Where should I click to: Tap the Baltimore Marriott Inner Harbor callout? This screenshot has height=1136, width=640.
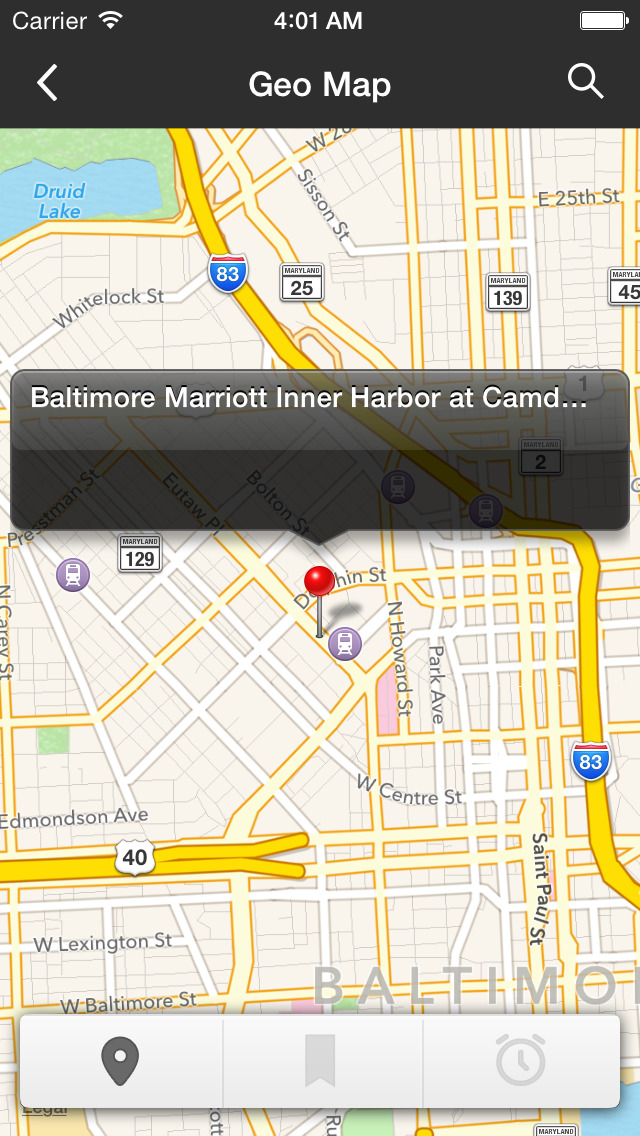[320, 450]
